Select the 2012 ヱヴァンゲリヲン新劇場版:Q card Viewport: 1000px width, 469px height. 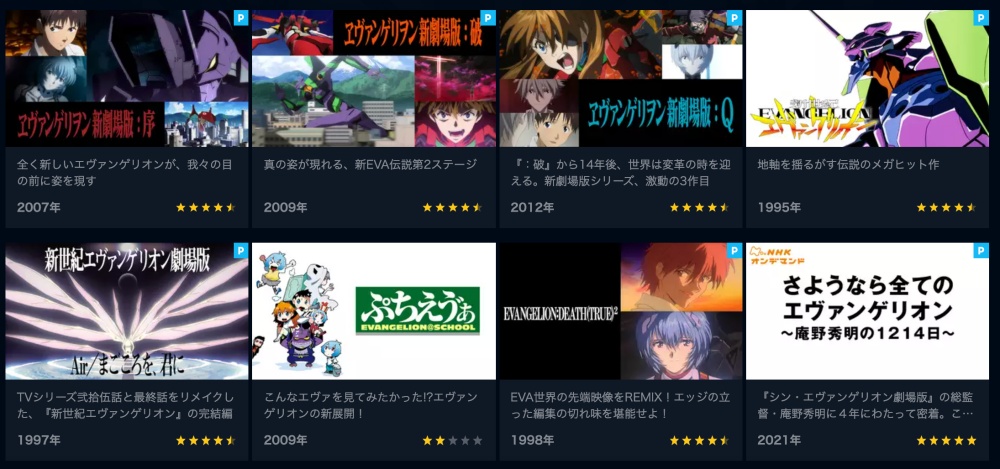pyautogui.click(x=620, y=80)
